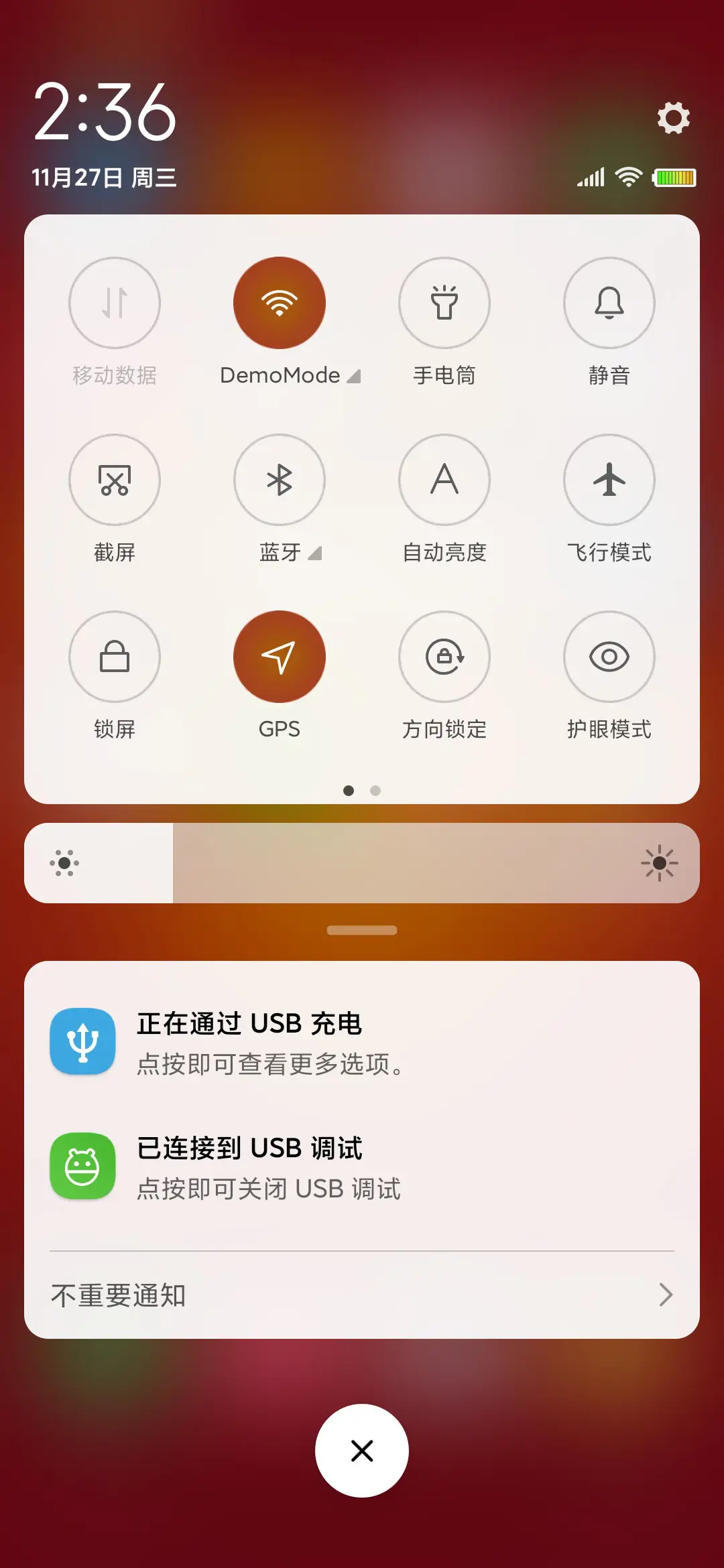Open the screenshot tool

coord(115,480)
